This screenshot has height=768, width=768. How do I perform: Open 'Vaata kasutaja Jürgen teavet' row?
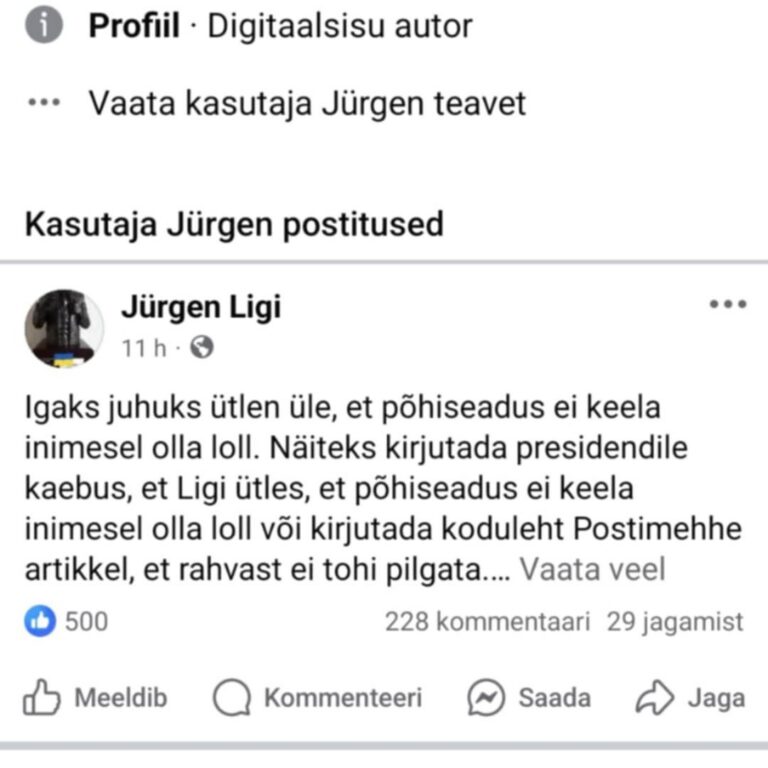point(306,103)
